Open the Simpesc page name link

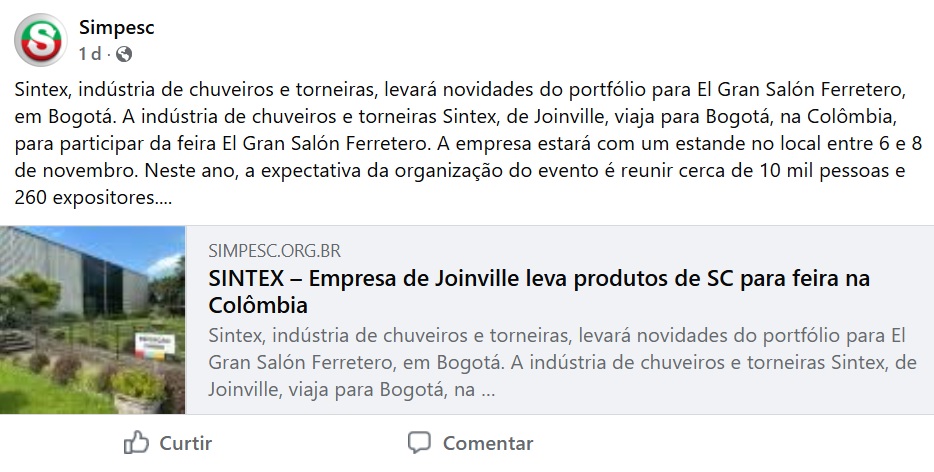[x=116, y=27]
